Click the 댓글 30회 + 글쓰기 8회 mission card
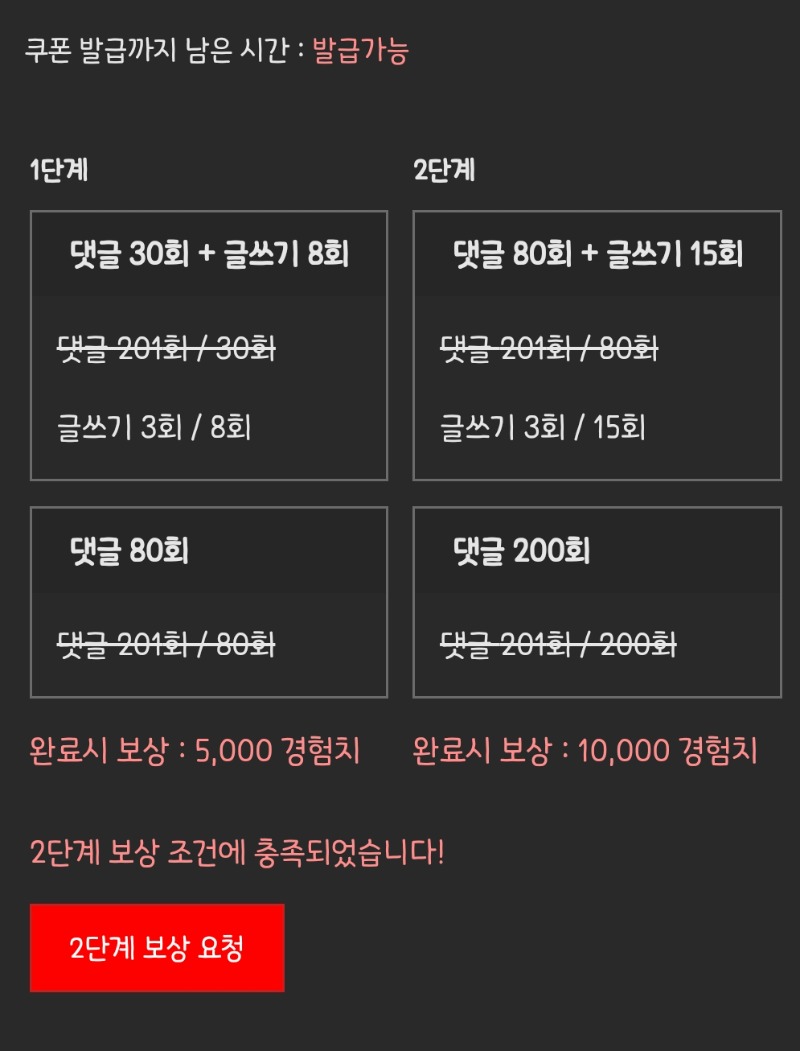The image size is (800, 1051). [x=209, y=345]
